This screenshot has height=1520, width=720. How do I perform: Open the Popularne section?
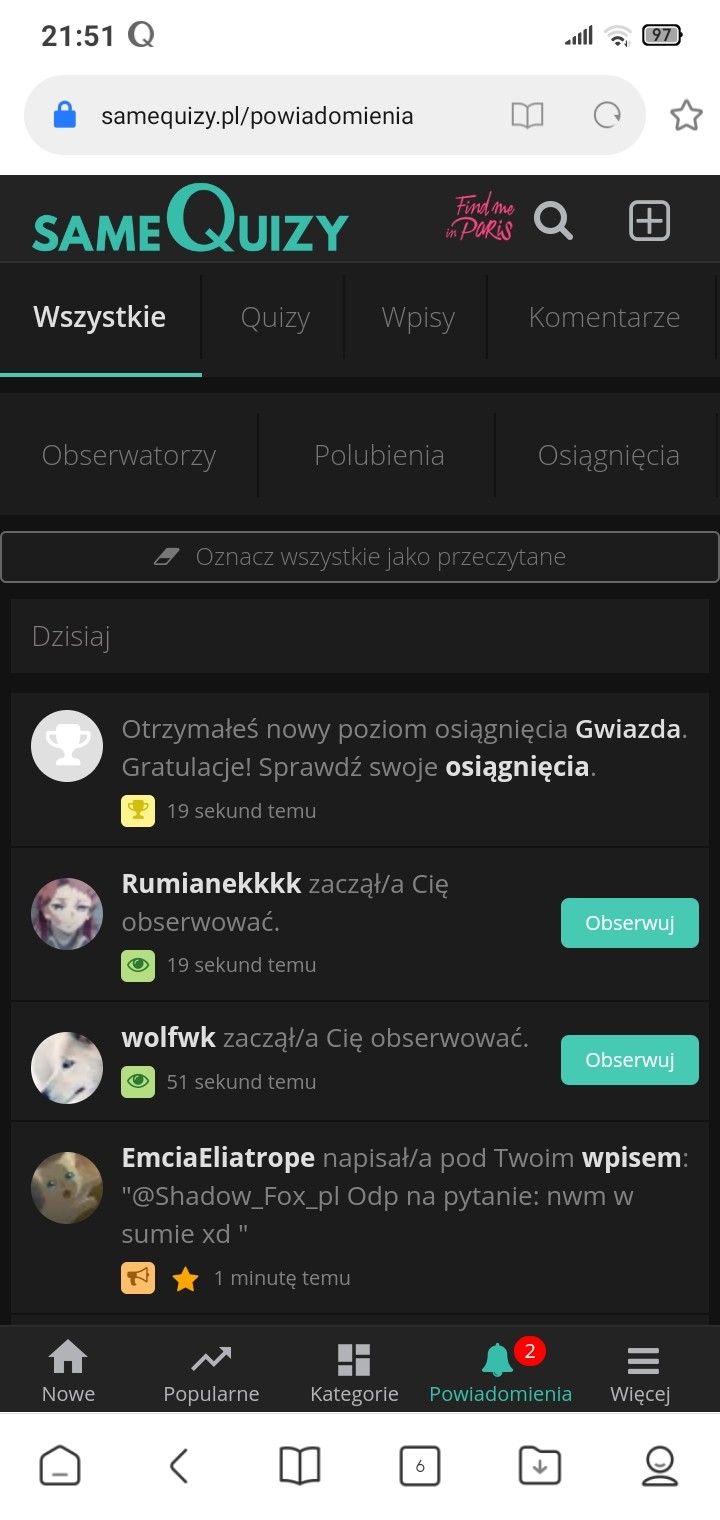211,1372
